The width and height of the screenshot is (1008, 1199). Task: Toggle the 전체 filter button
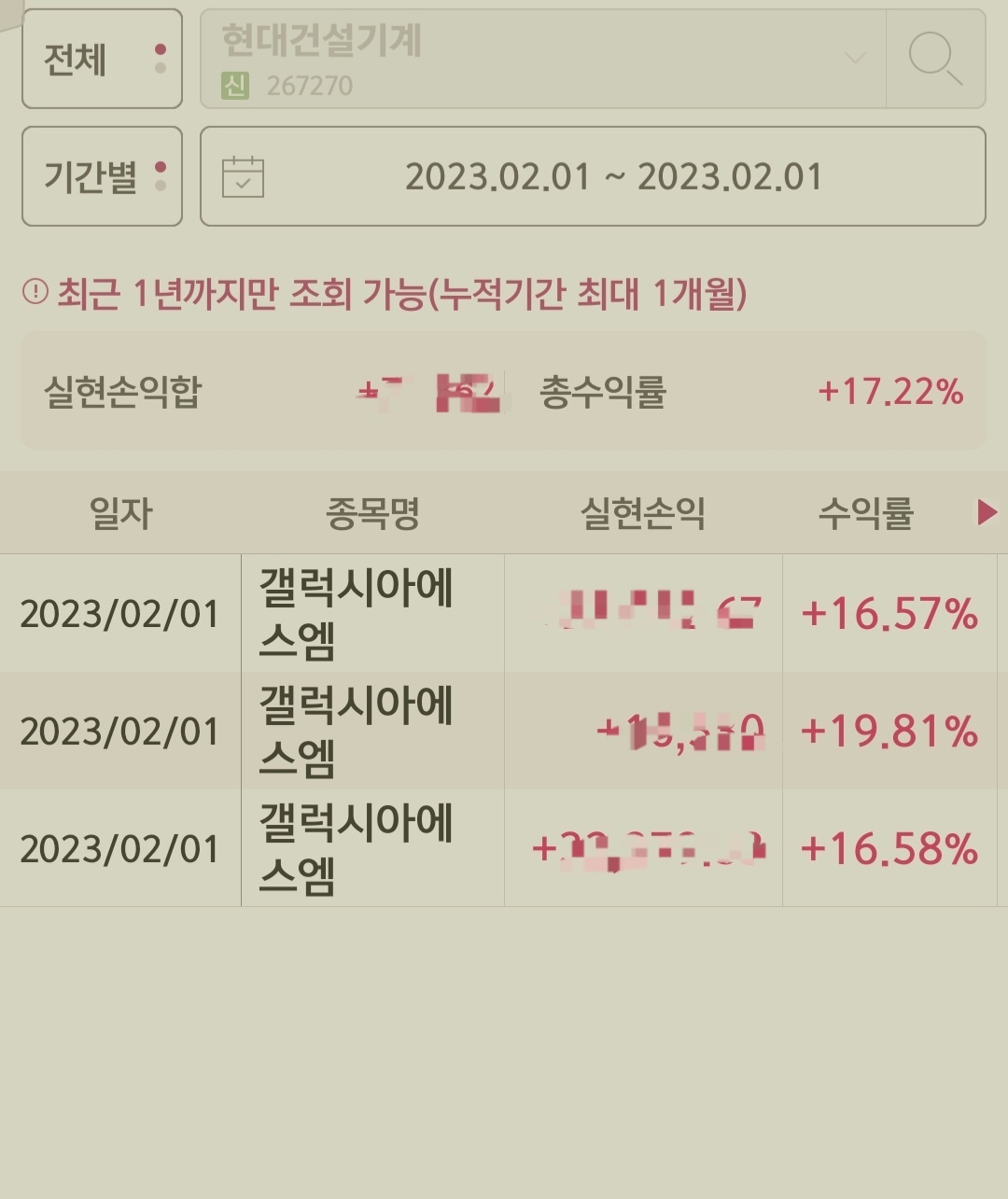coord(102,59)
